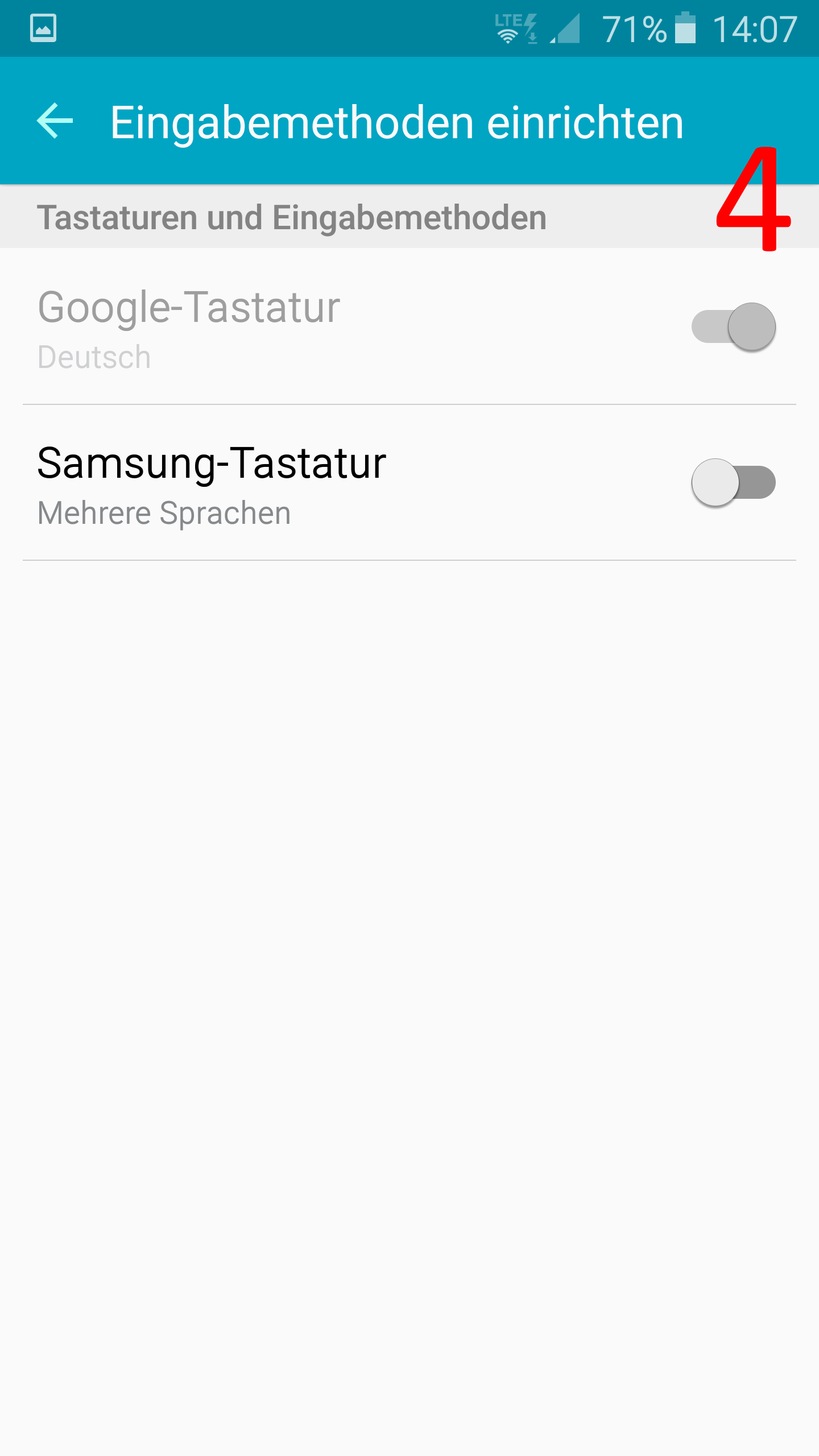Enable the Samsung-Tastatur switch
The height and width of the screenshot is (1456, 819).
tap(733, 482)
